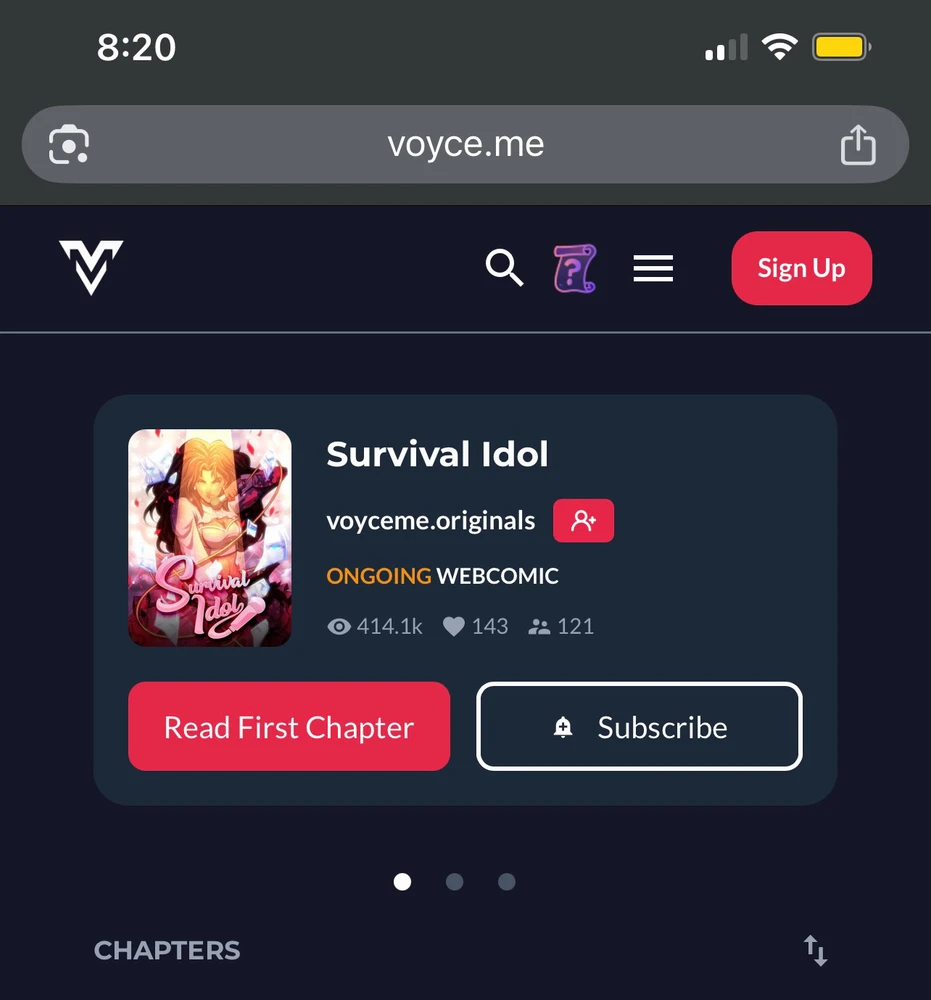Go to the Voyce.me home logo
This screenshot has width=931, height=1000.
click(91, 267)
